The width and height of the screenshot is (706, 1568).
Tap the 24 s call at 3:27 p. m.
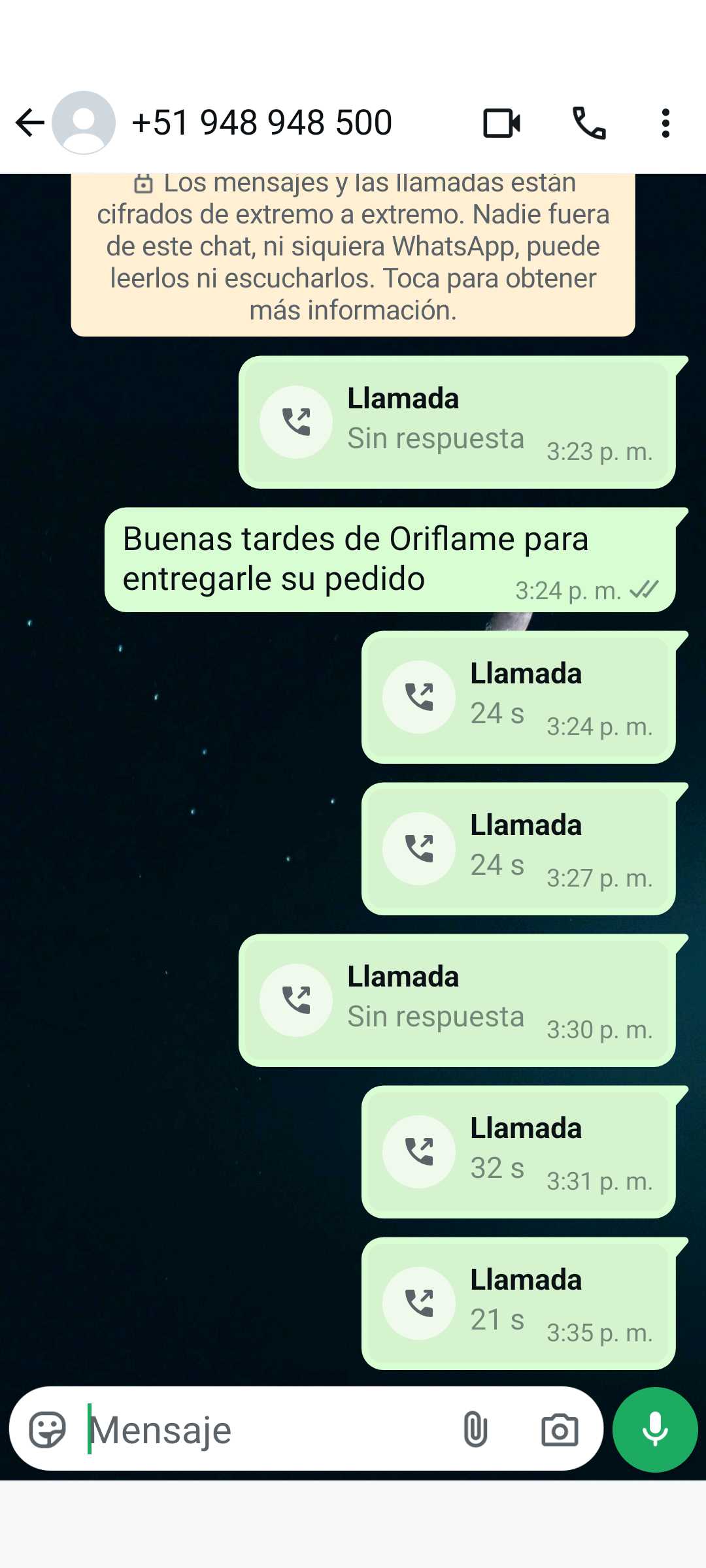click(x=518, y=849)
